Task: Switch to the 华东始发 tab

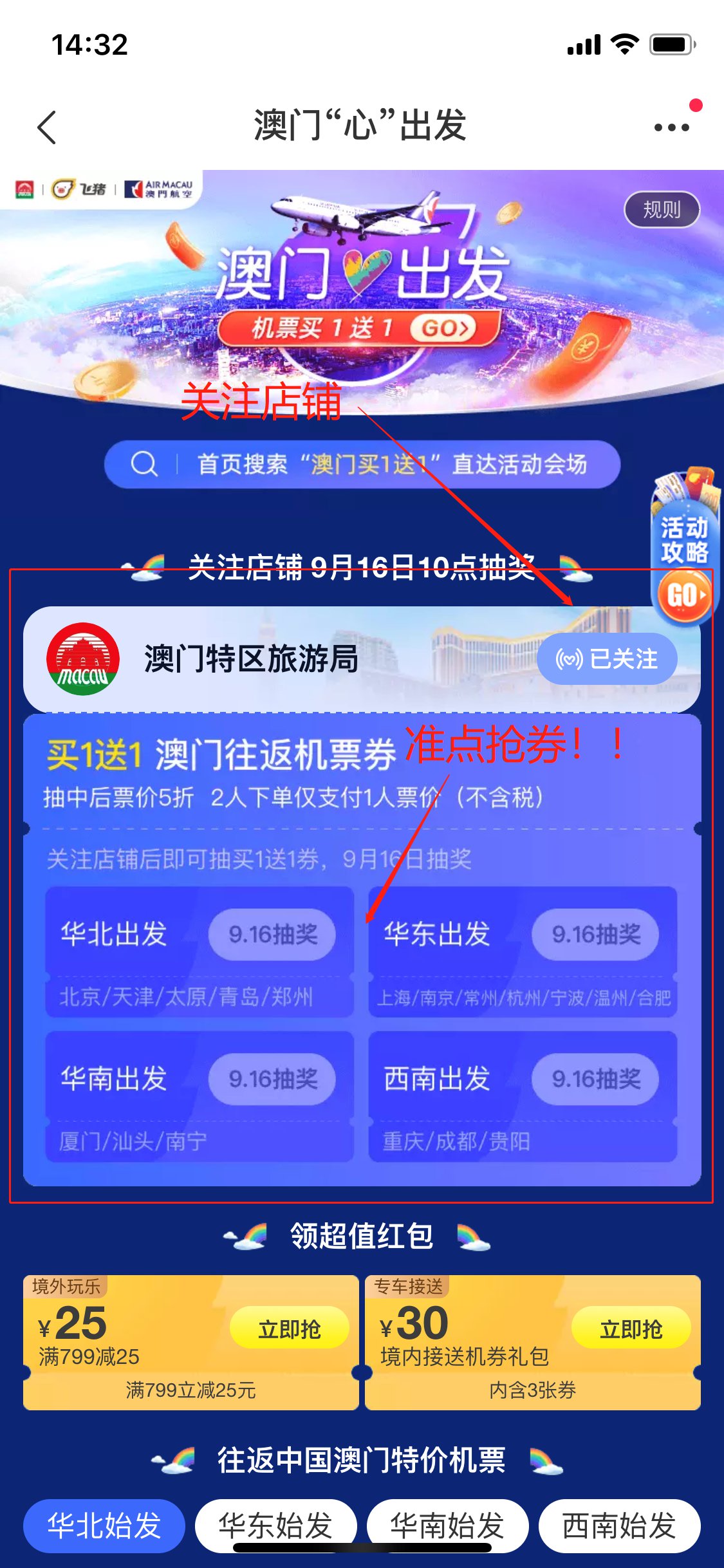Action: pyautogui.click(x=275, y=1524)
